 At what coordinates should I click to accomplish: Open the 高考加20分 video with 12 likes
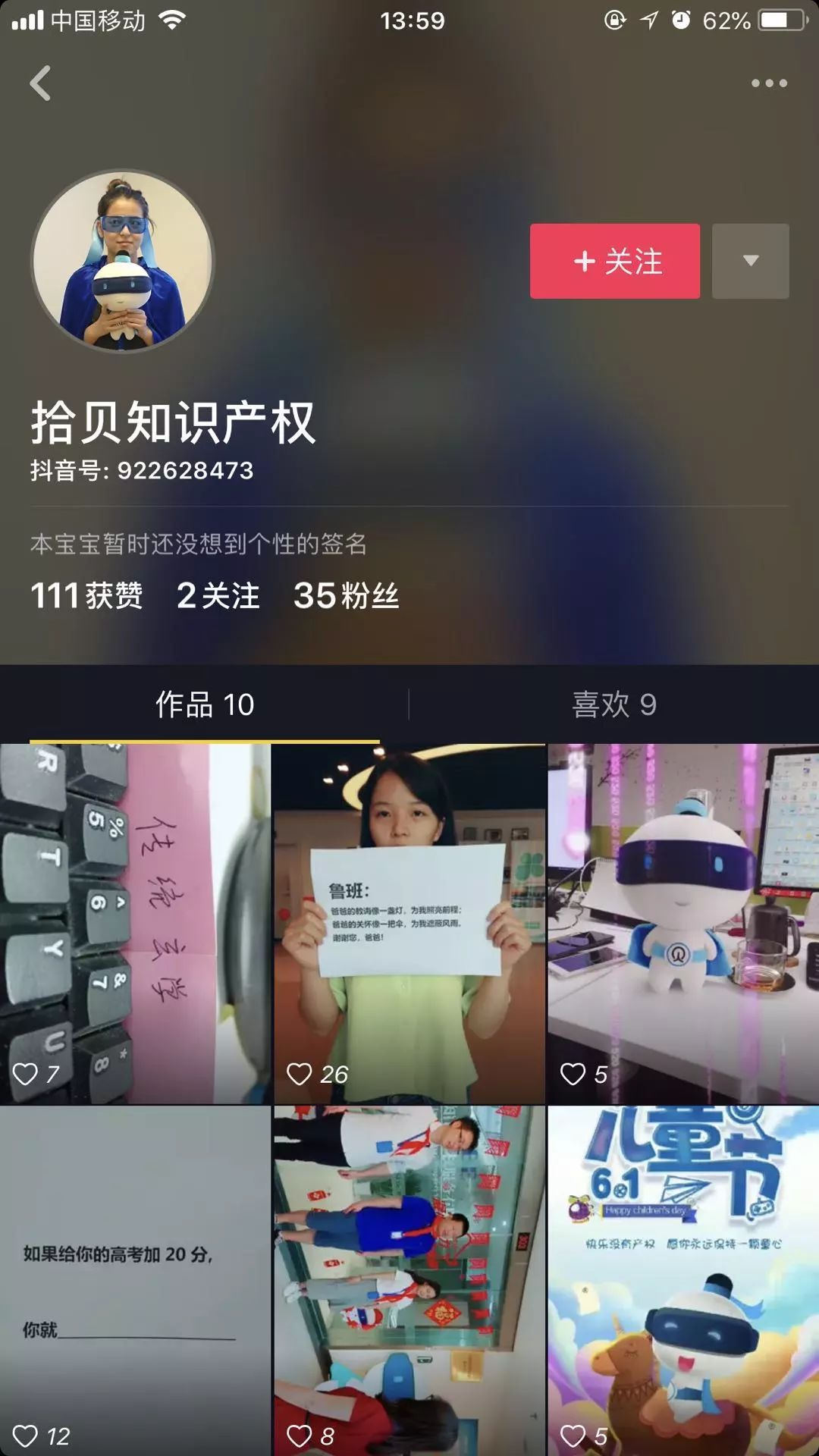tap(135, 1282)
